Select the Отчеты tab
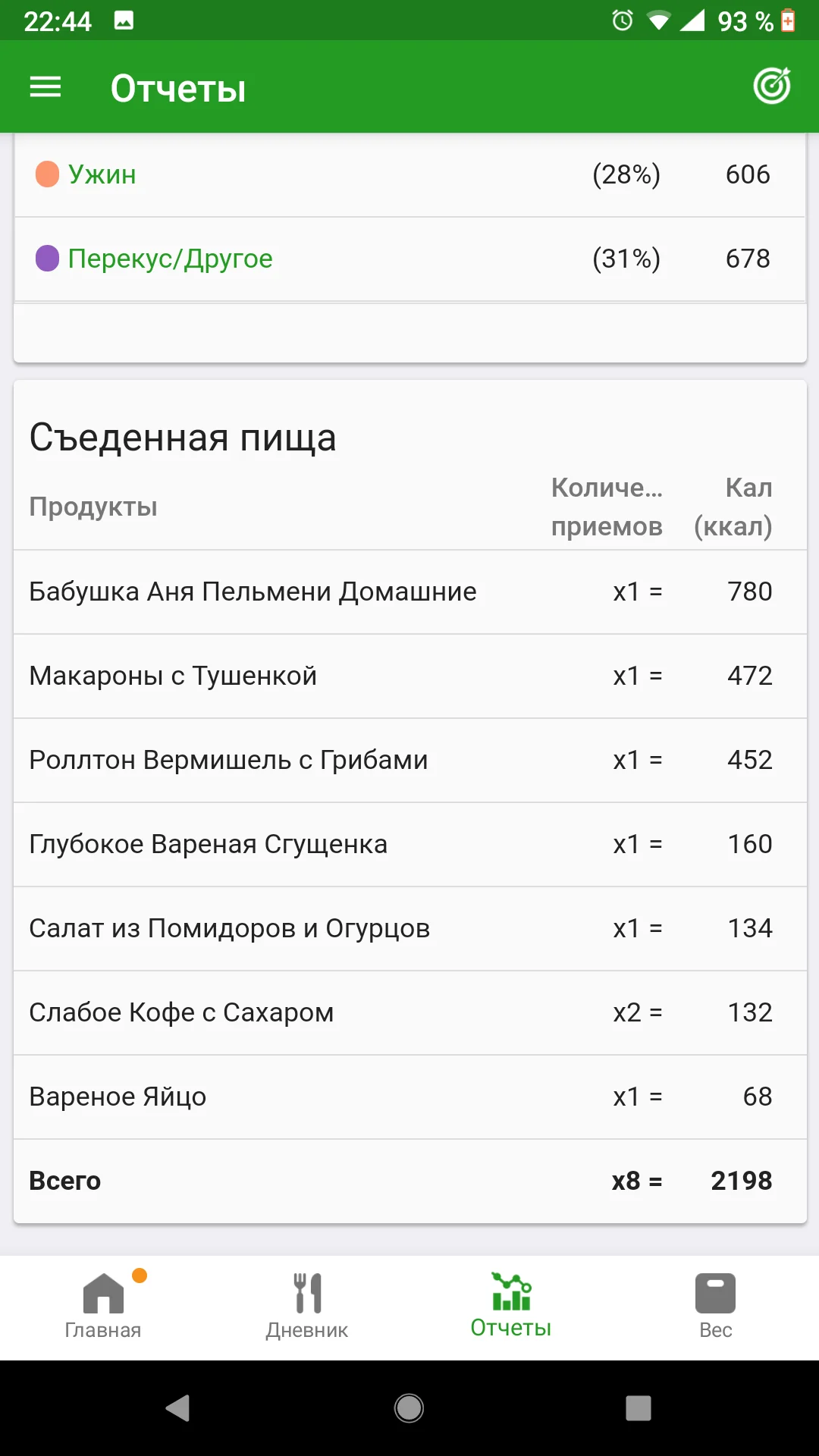The image size is (819, 1456). tap(511, 1307)
